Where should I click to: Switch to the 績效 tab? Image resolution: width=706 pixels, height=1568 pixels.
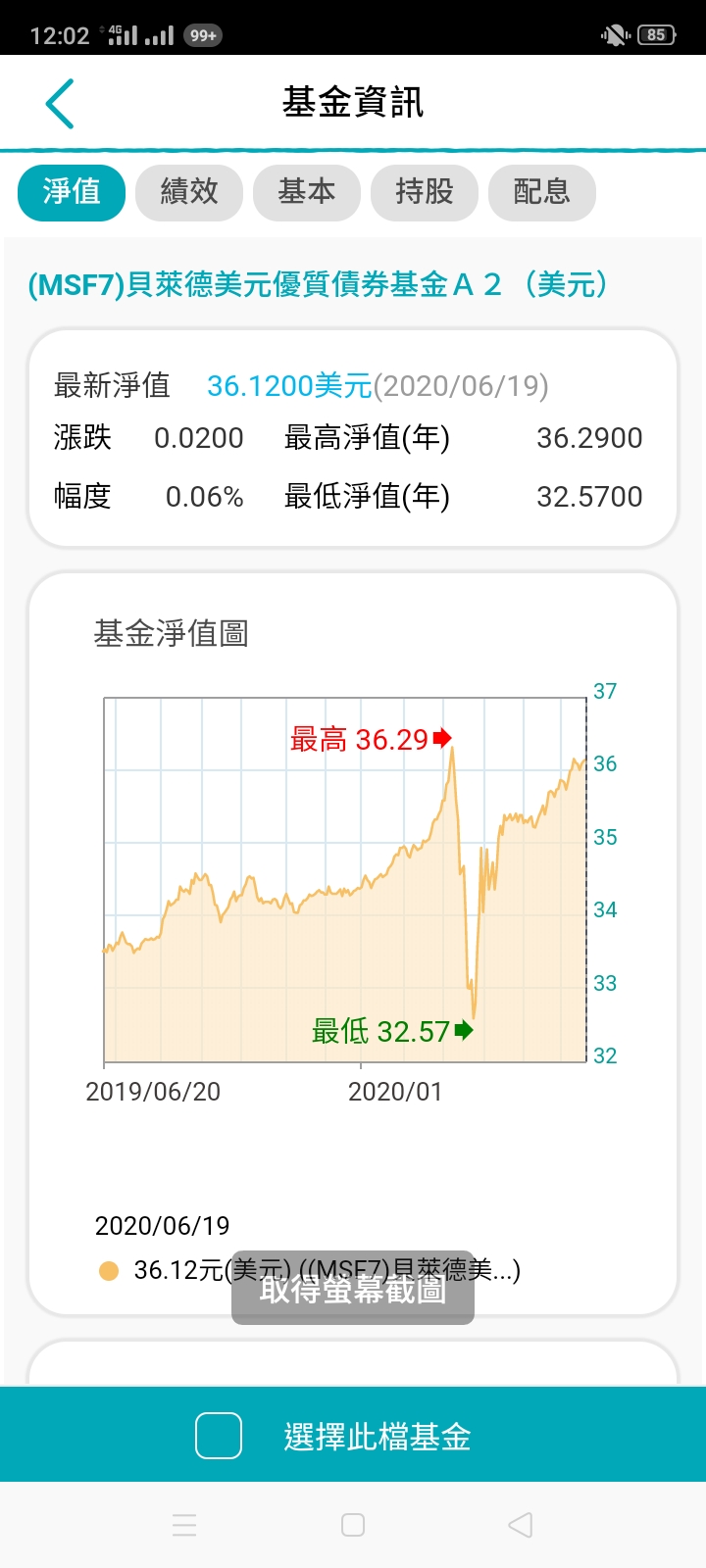(x=189, y=193)
